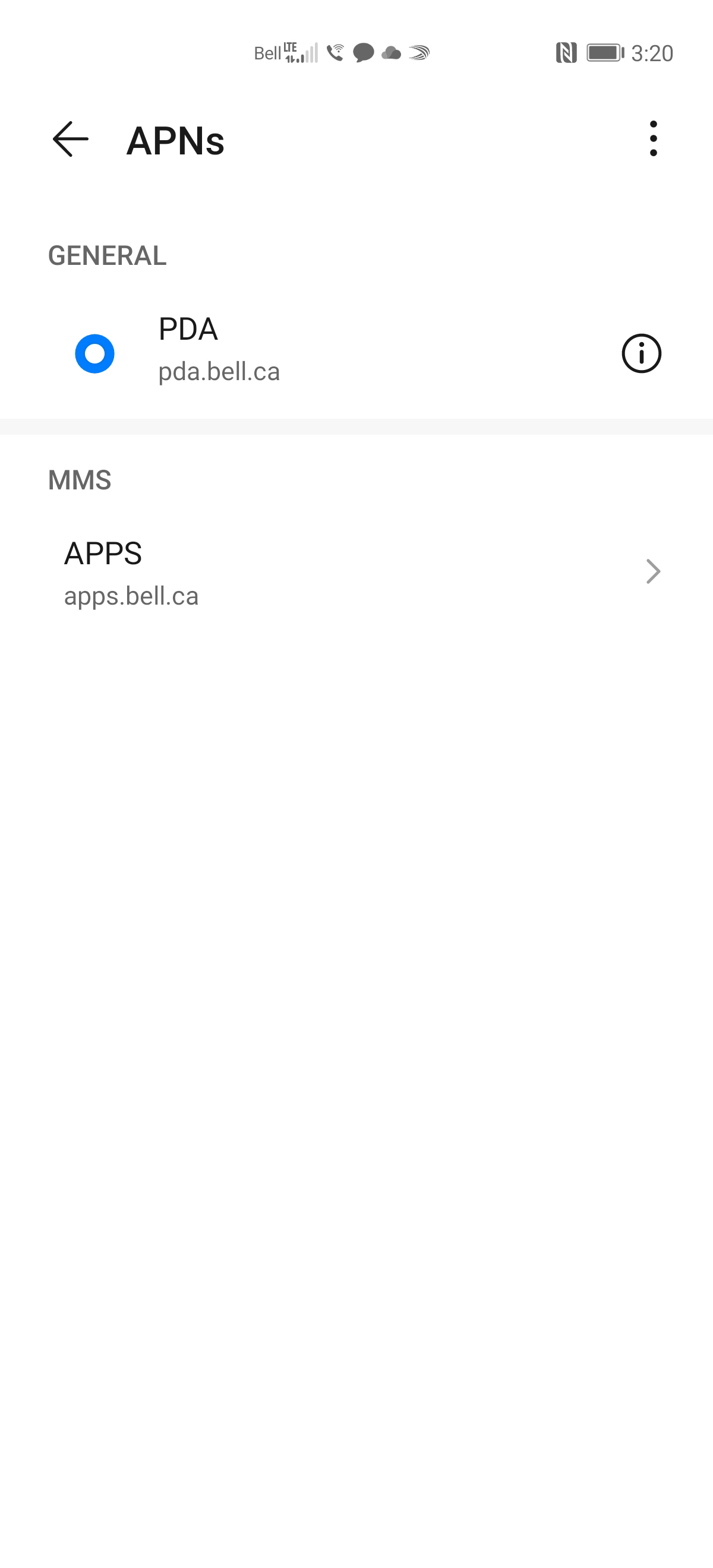Tap the APNs title text
Image resolution: width=713 pixels, height=1568 pixels.
[175, 140]
